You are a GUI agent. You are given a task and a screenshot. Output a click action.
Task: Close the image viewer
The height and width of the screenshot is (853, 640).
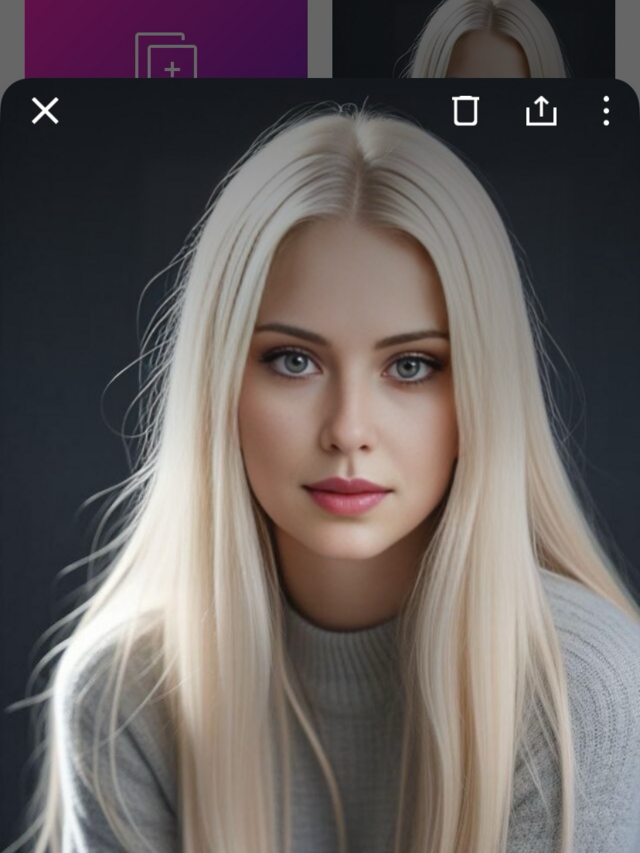pos(45,110)
